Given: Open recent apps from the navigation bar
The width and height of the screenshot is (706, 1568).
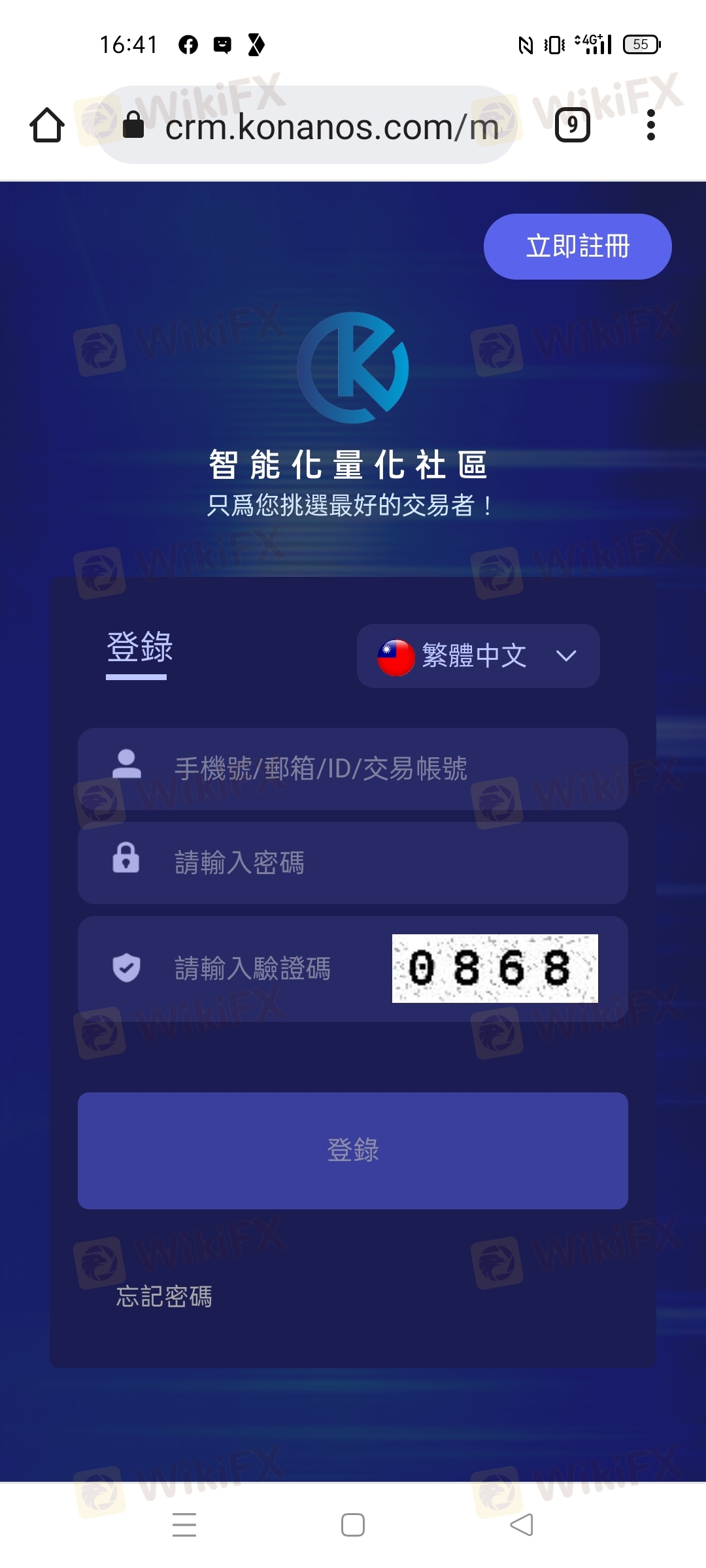Looking at the screenshot, I should point(184,1525).
